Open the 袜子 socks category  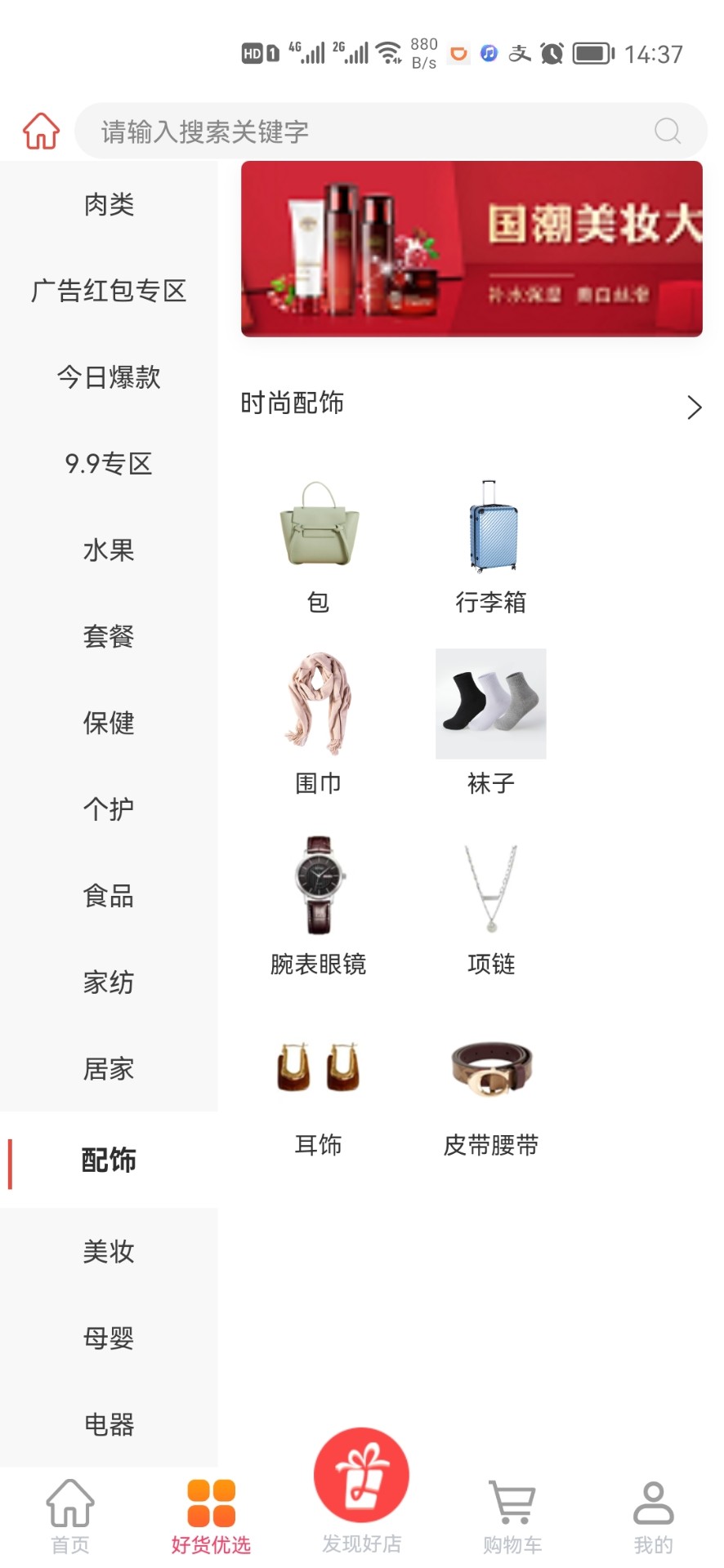click(490, 702)
